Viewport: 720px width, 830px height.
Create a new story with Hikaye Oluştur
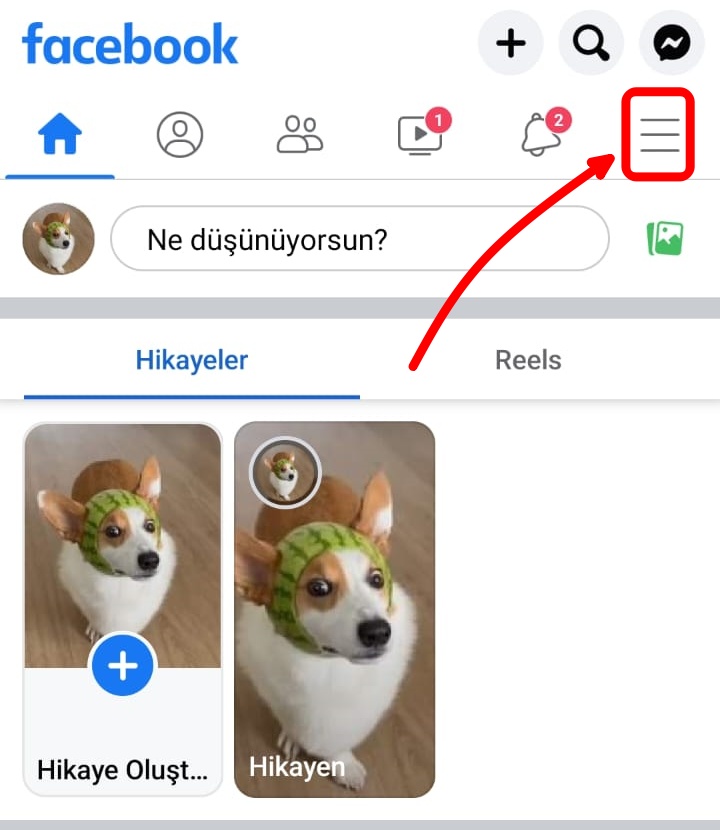[123, 610]
